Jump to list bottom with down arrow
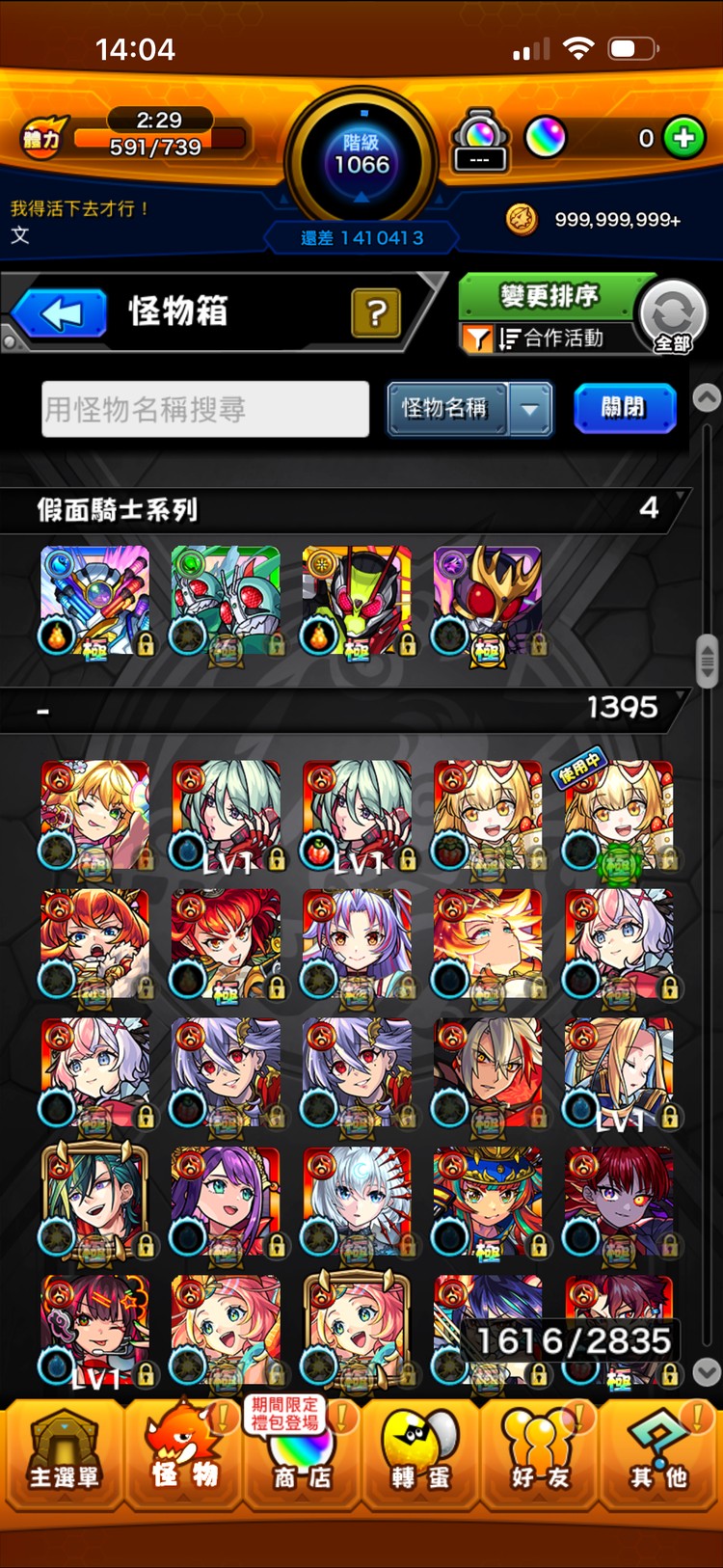The image size is (723, 1568). click(x=708, y=1371)
